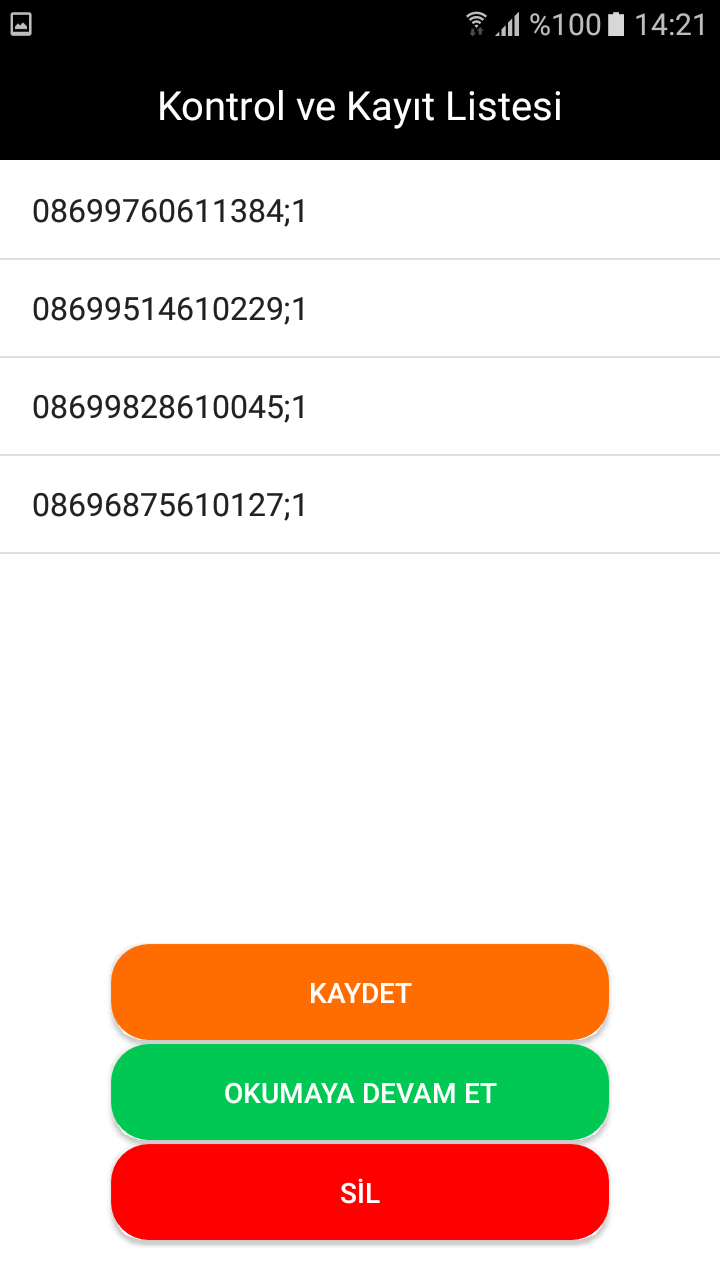The image size is (720, 1280).
Task: Tap the row 08696875610127;1
Action: tap(360, 505)
